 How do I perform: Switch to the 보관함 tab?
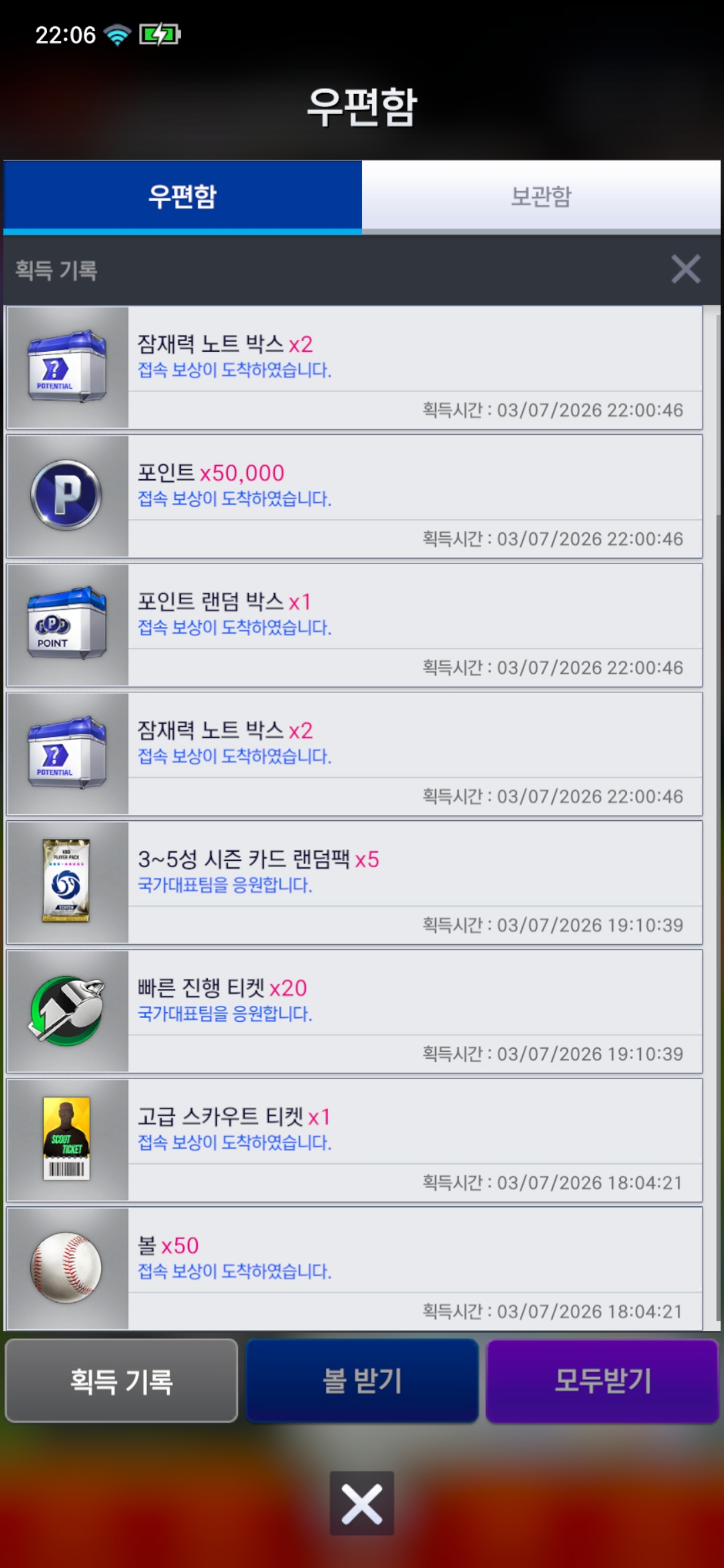pyautogui.click(x=541, y=196)
